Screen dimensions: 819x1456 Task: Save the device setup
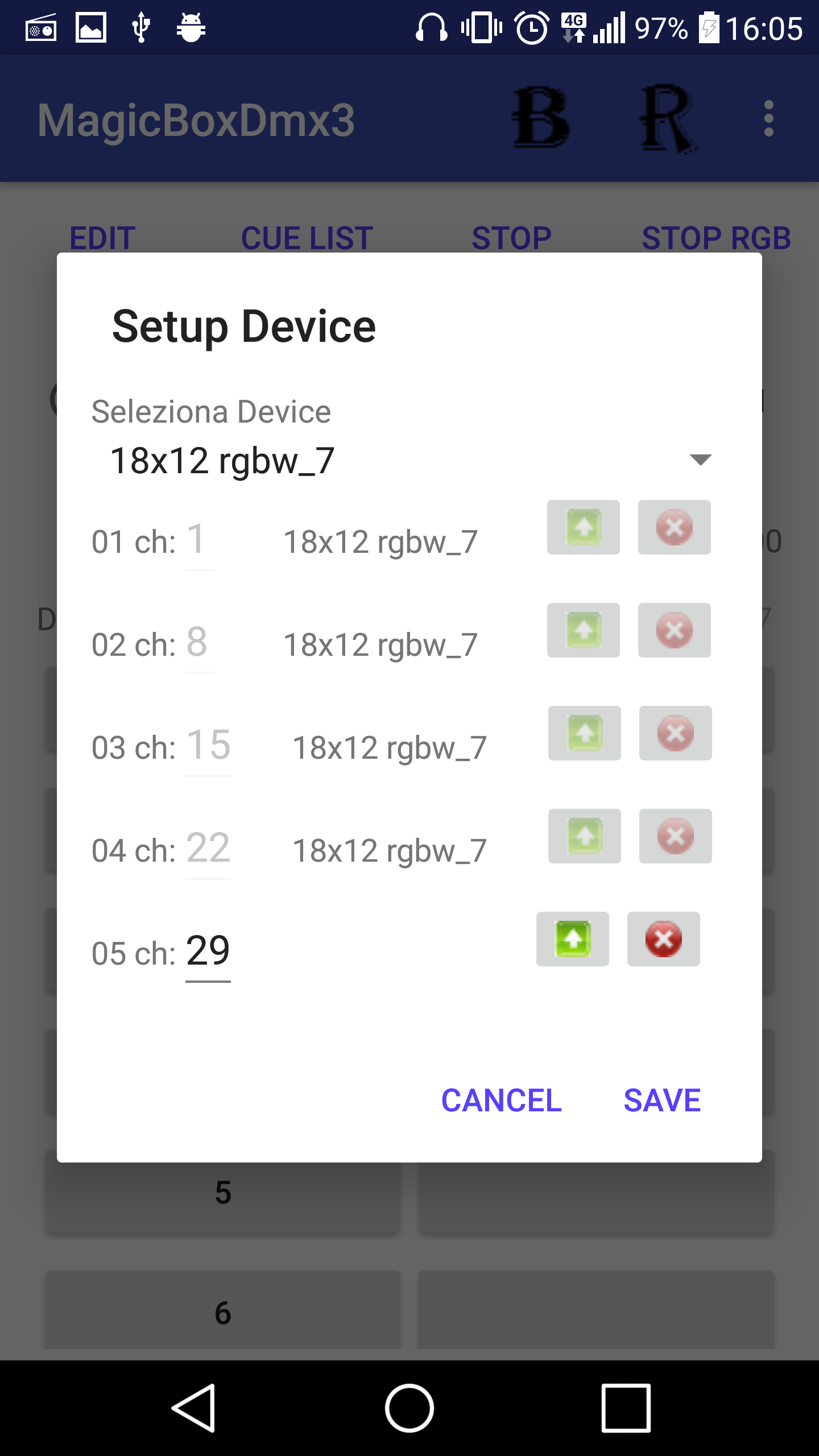tap(662, 1100)
